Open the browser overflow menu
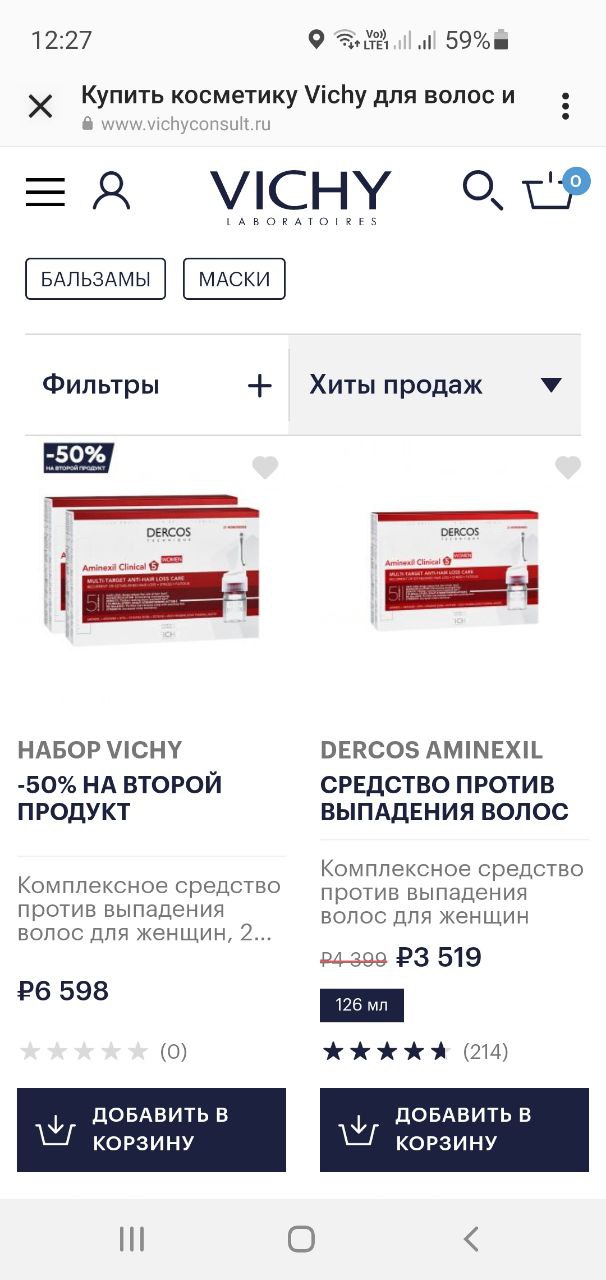 [565, 106]
